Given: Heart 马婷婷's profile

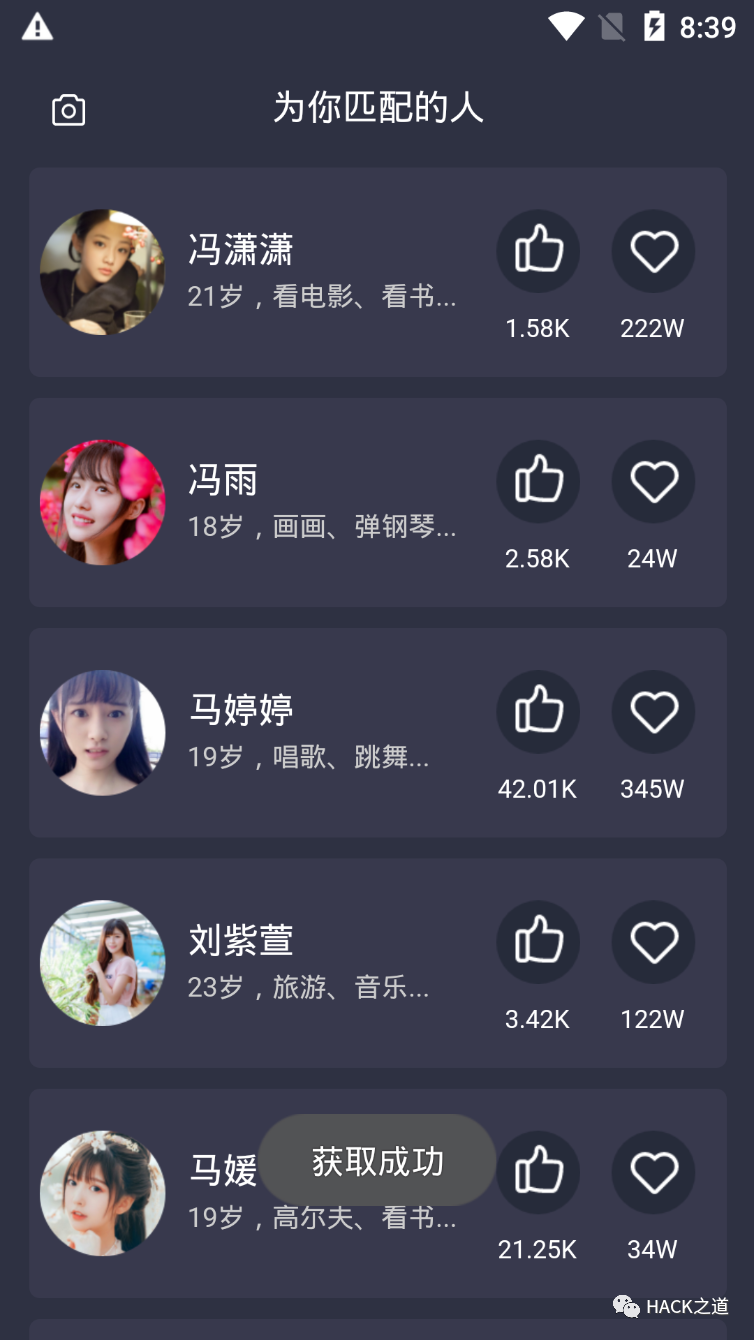Looking at the screenshot, I should tap(653, 711).
